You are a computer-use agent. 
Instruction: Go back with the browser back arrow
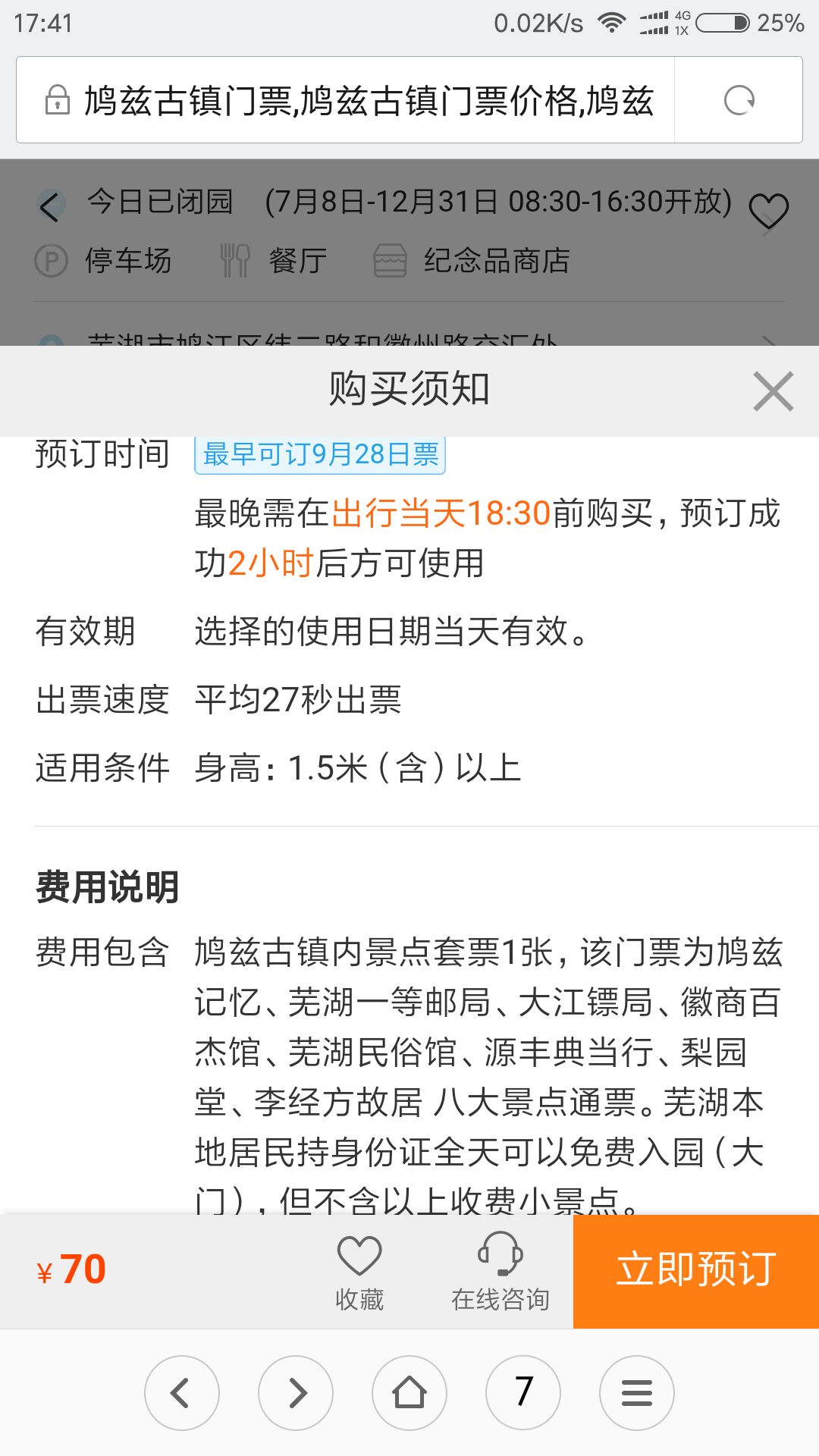182,1393
